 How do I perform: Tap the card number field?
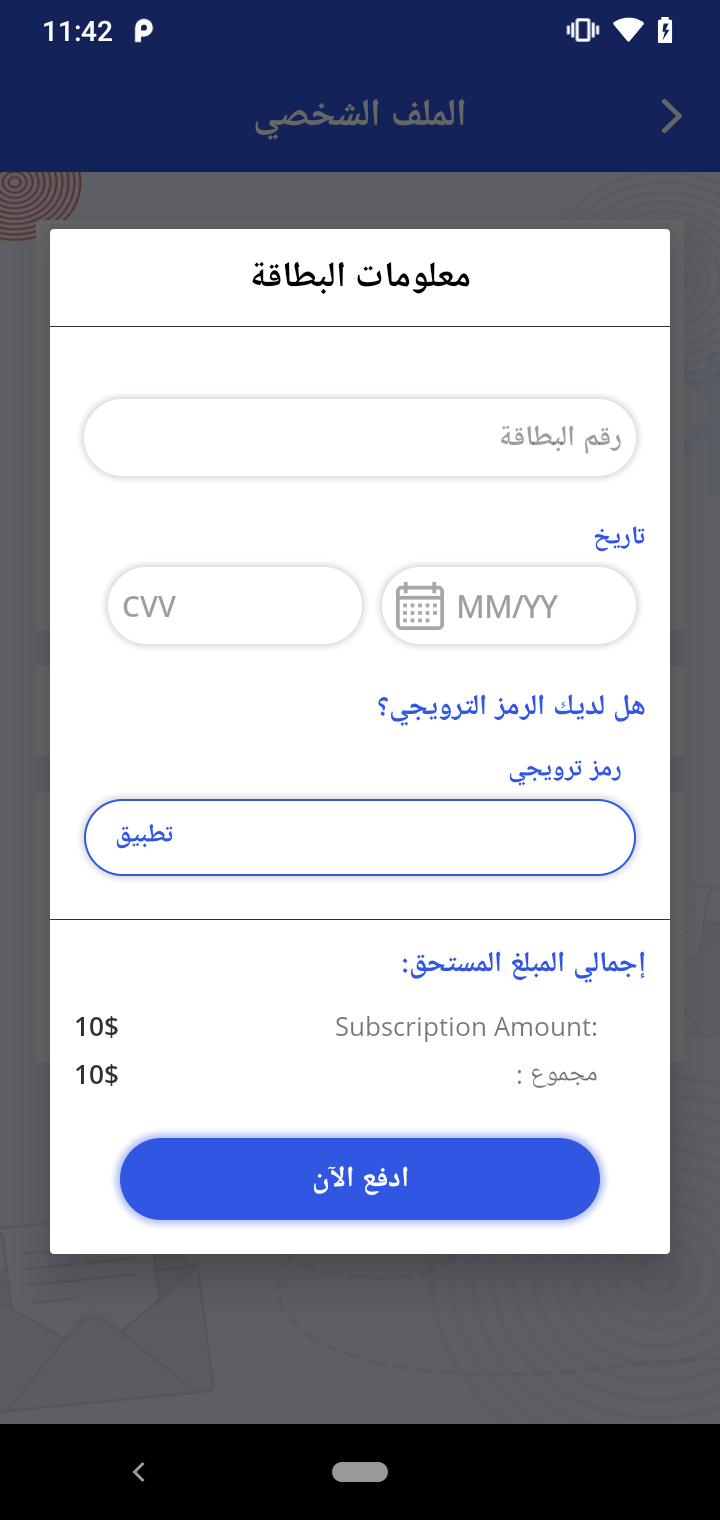[x=360, y=438]
